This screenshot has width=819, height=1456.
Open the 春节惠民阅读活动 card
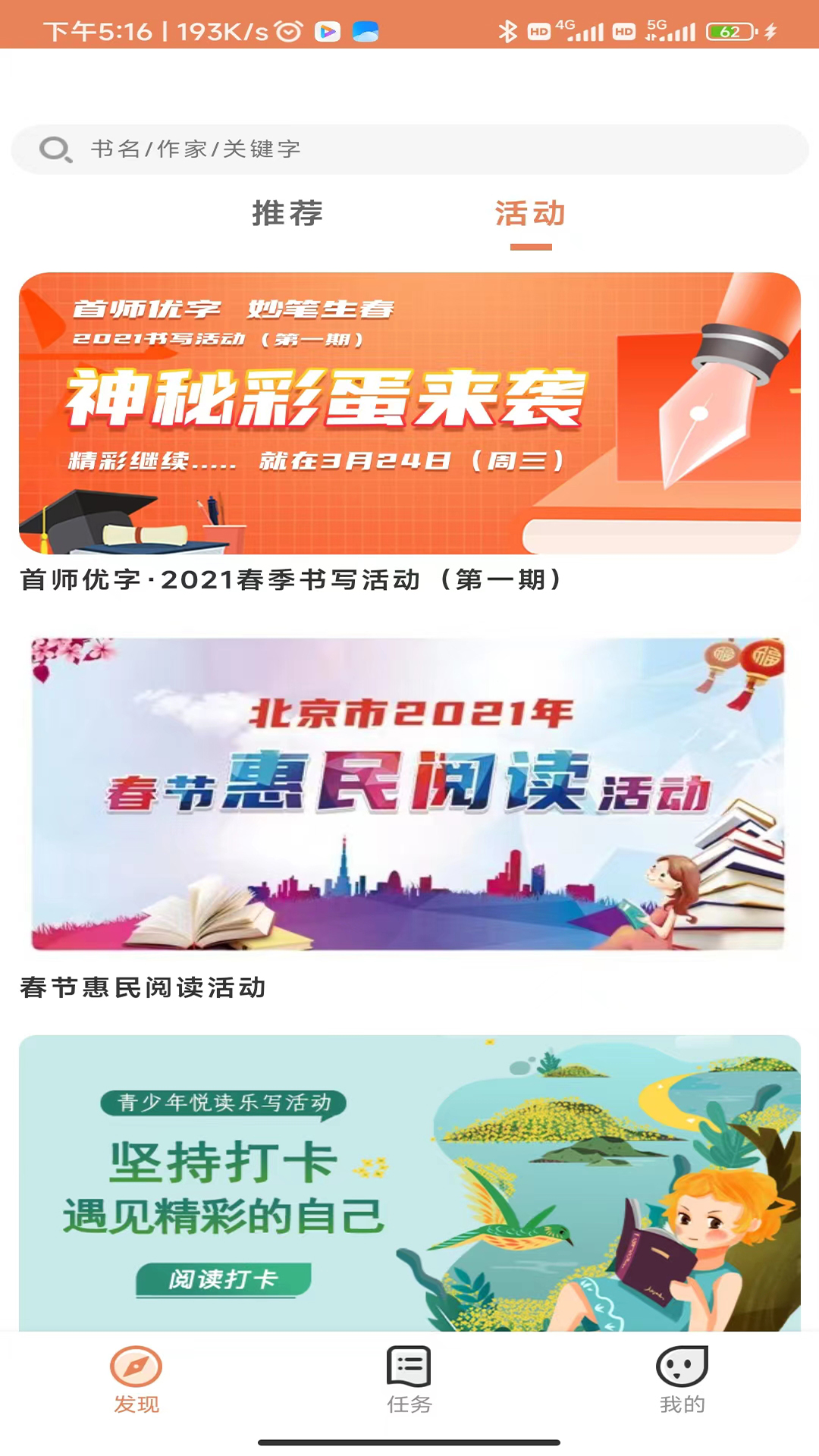[x=409, y=794]
